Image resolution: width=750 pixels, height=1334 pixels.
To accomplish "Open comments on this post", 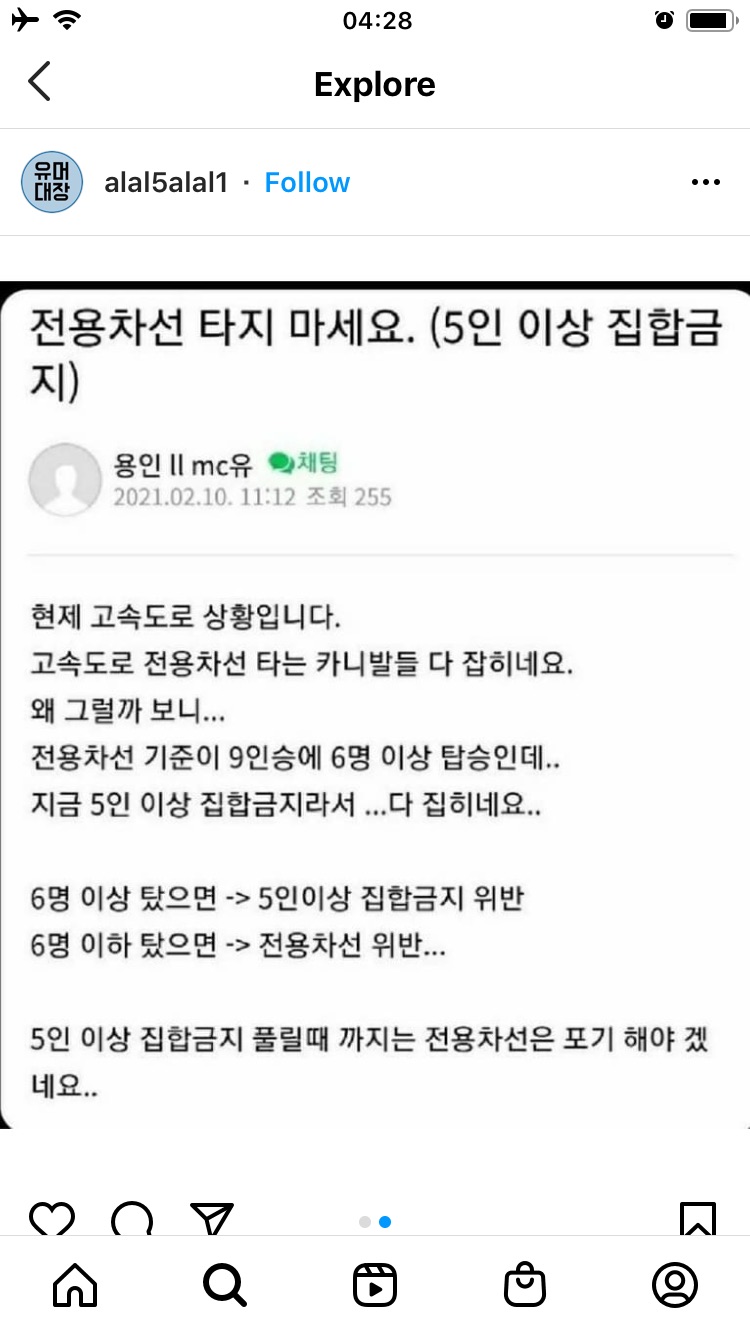I will pyautogui.click(x=132, y=1219).
